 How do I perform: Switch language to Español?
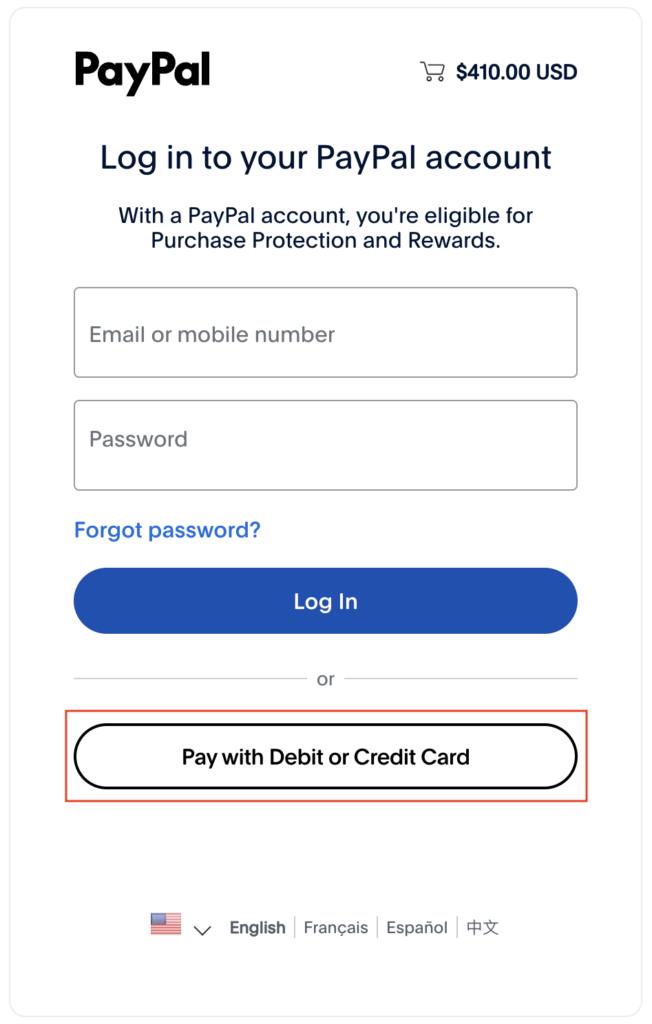pyautogui.click(x=417, y=927)
